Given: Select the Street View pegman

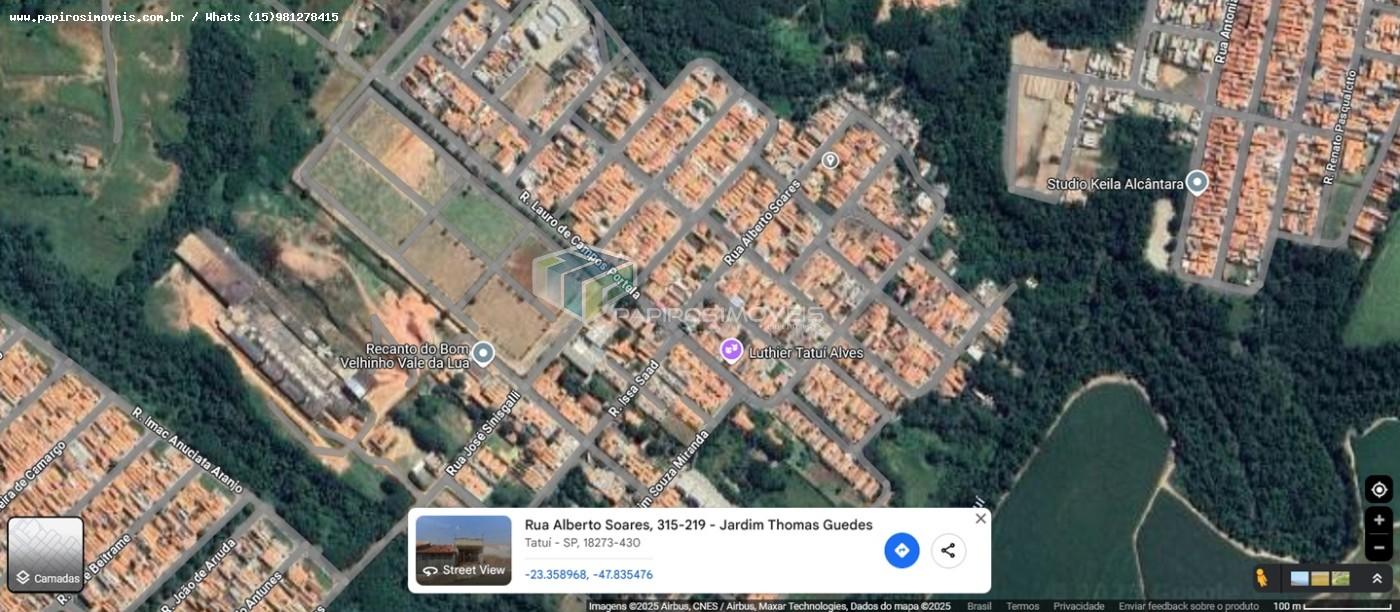Looking at the screenshot, I should [x=1261, y=578].
